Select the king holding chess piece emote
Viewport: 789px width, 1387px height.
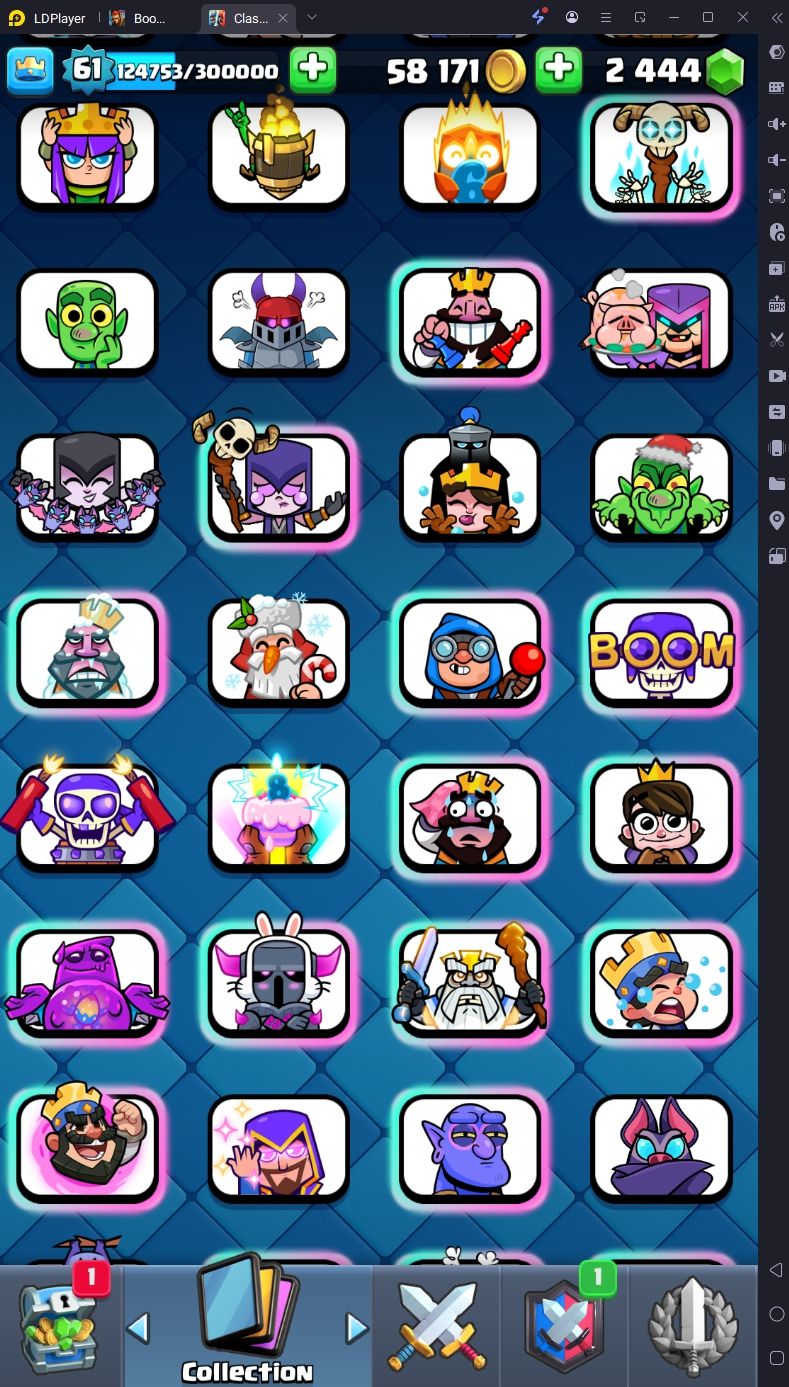tap(470, 322)
